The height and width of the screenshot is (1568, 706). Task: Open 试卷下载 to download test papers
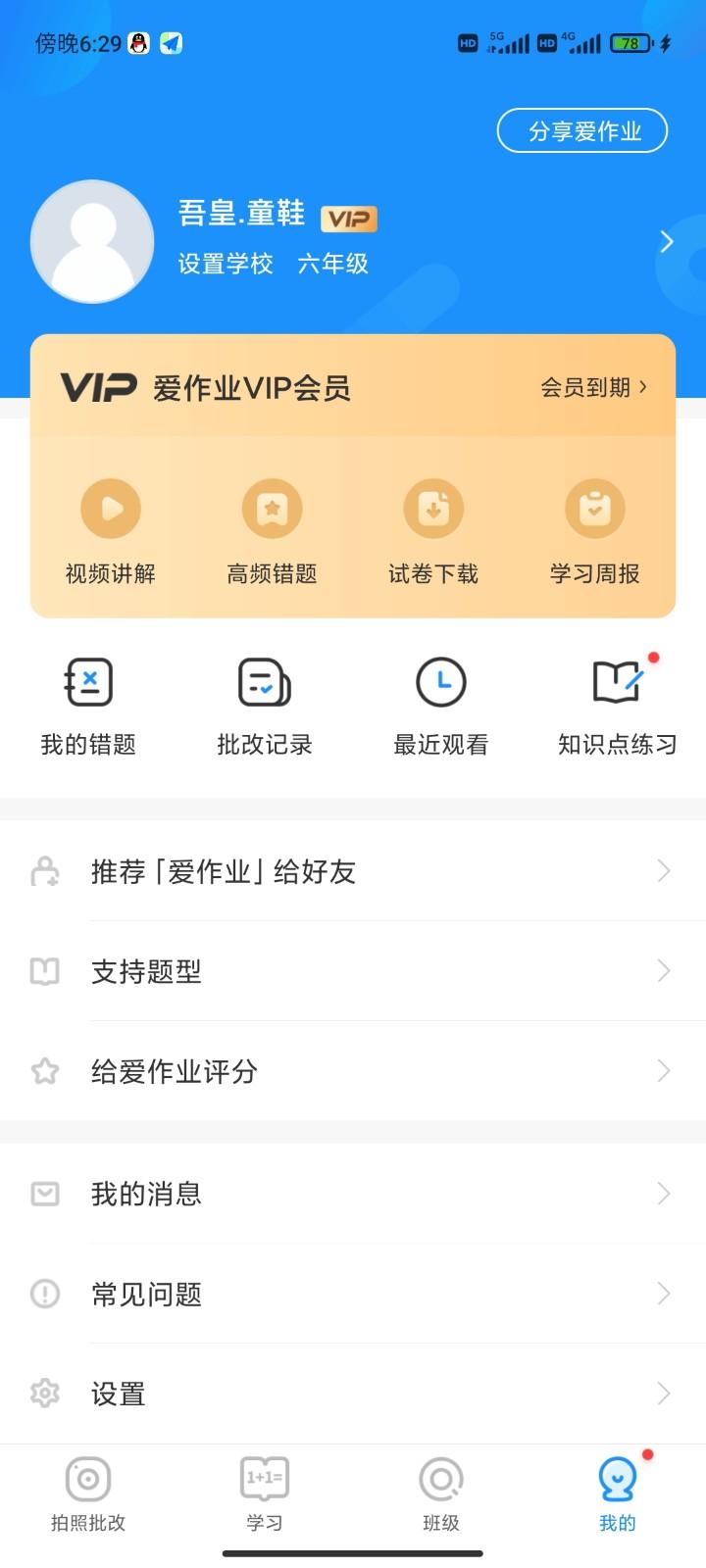(x=433, y=529)
